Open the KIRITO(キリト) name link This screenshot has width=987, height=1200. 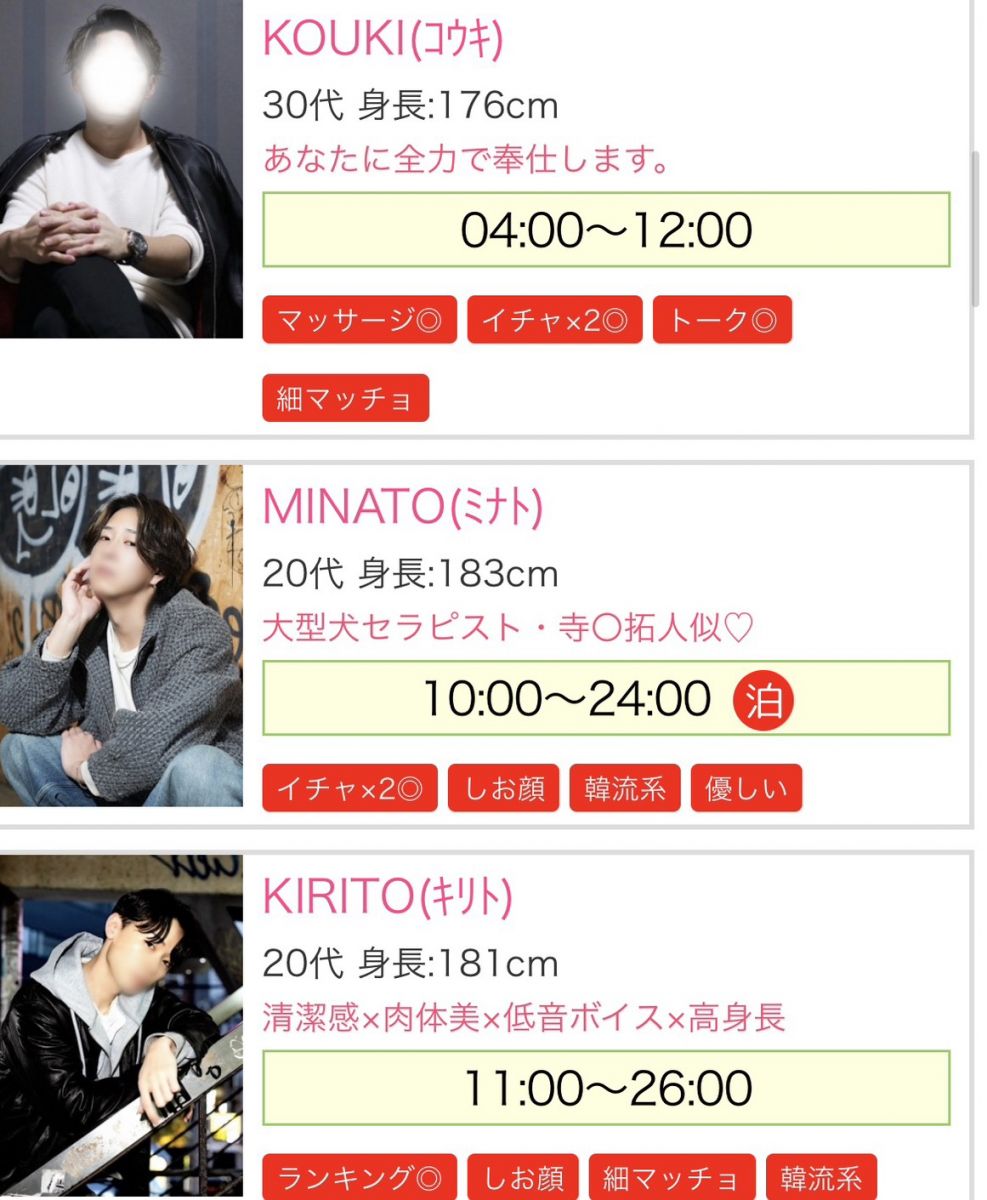point(387,898)
